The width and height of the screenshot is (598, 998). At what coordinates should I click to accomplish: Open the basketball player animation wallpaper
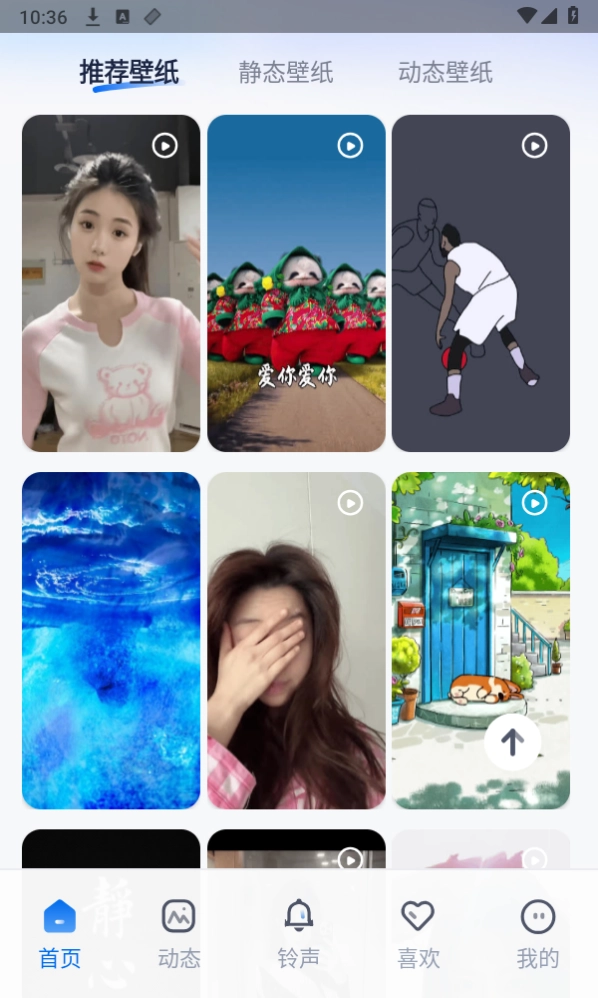click(x=480, y=283)
